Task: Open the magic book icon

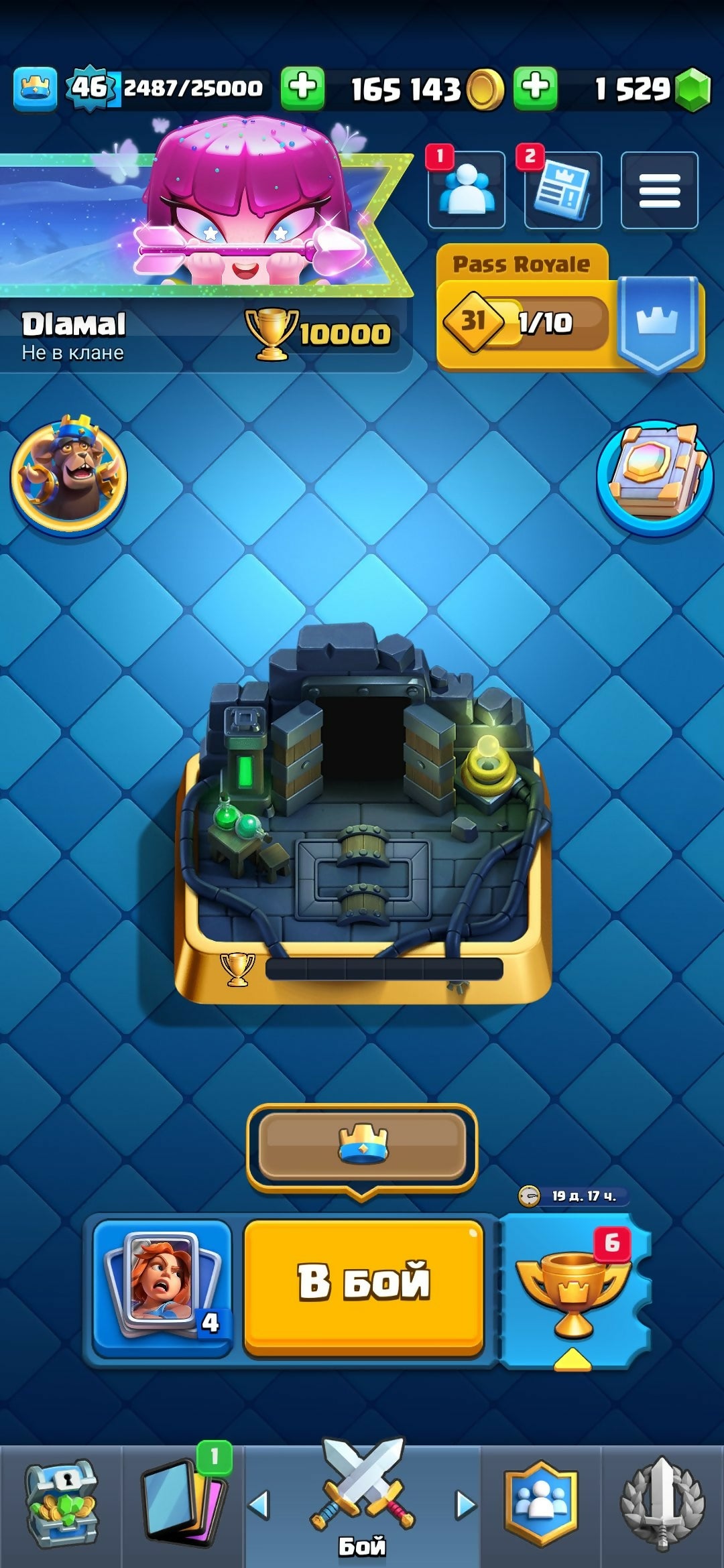Action: coord(655,476)
